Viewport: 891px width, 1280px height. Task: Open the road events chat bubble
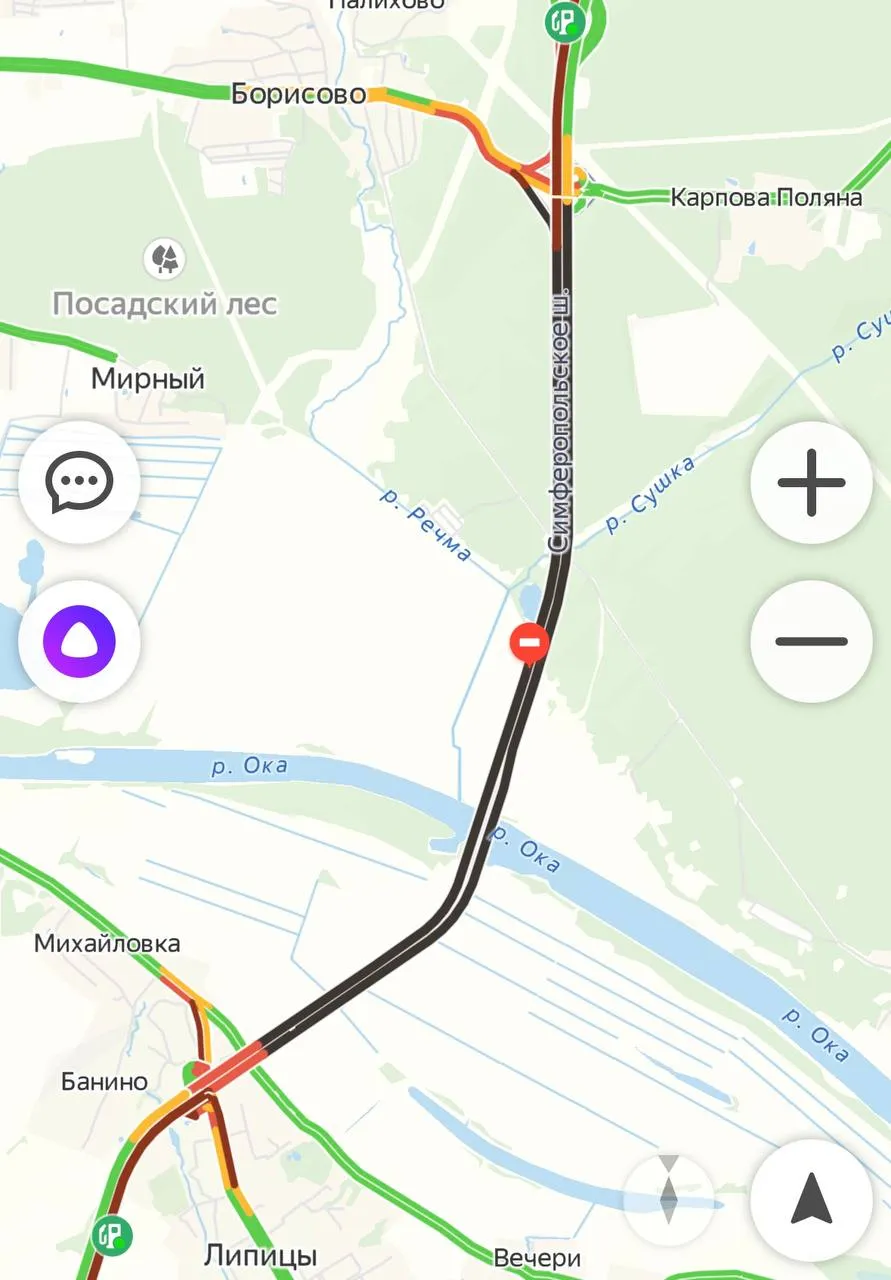coord(79,483)
